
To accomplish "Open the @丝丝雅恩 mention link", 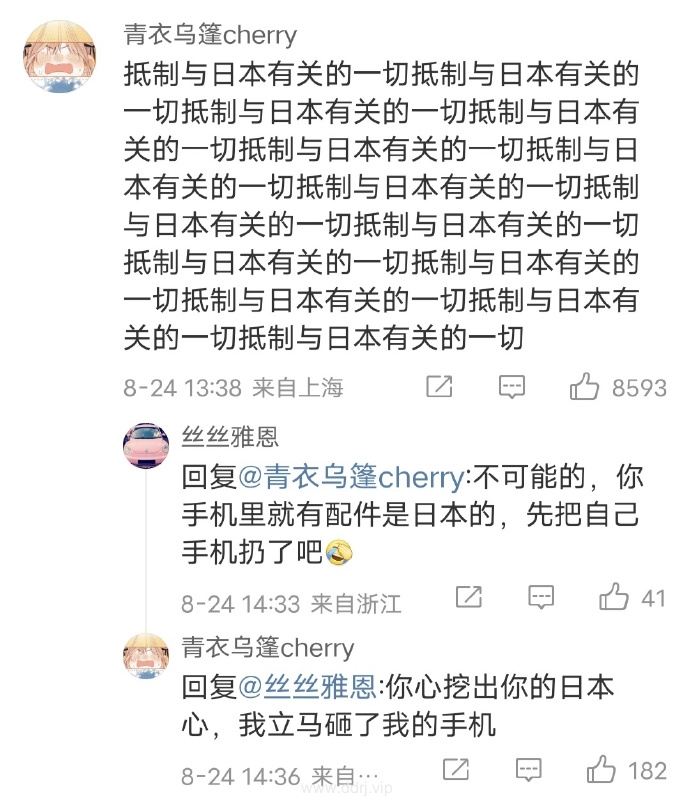I will [x=308, y=688].
